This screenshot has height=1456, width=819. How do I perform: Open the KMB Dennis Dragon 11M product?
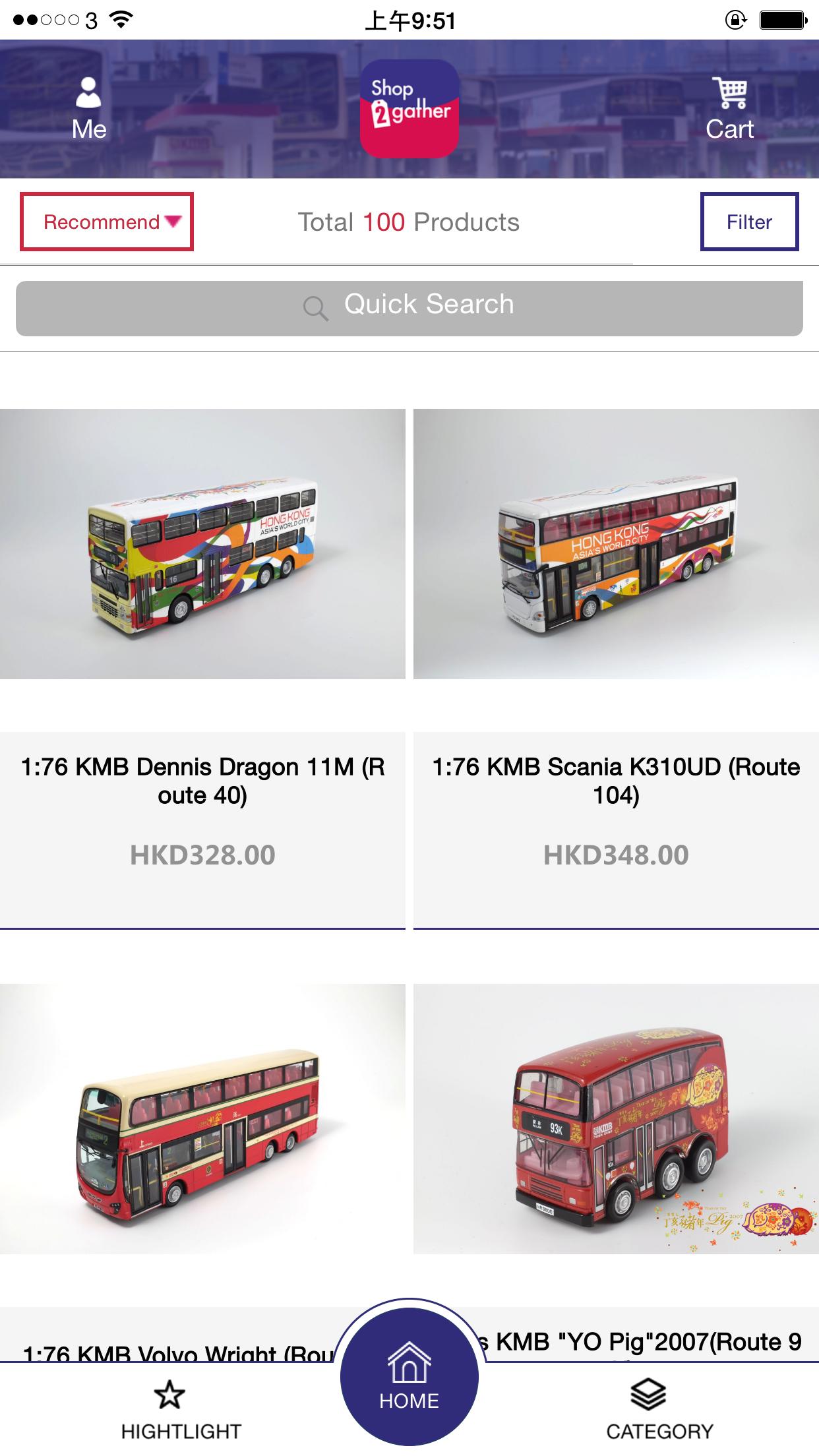[202, 544]
